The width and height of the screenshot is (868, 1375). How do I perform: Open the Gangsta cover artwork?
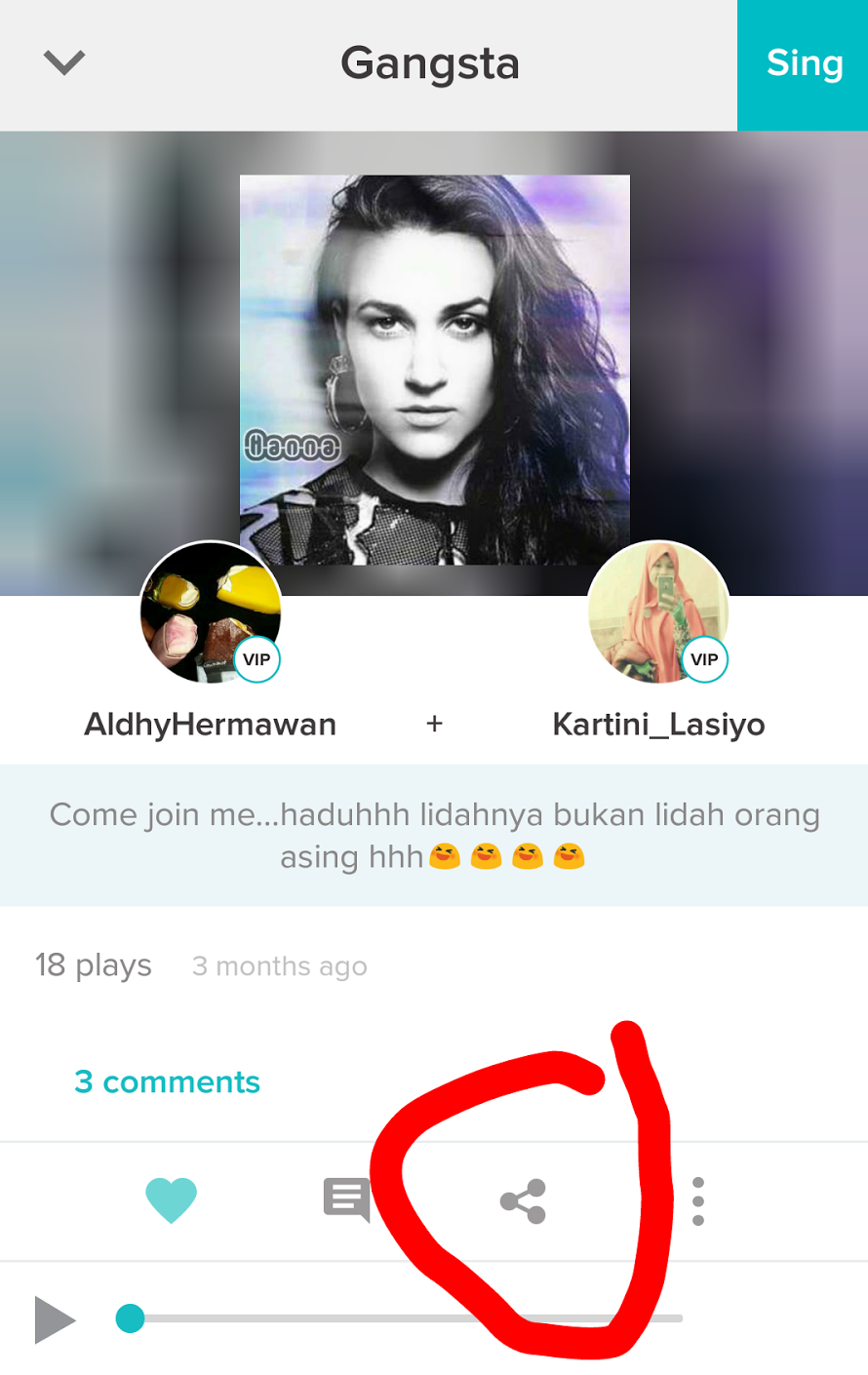coord(434,370)
